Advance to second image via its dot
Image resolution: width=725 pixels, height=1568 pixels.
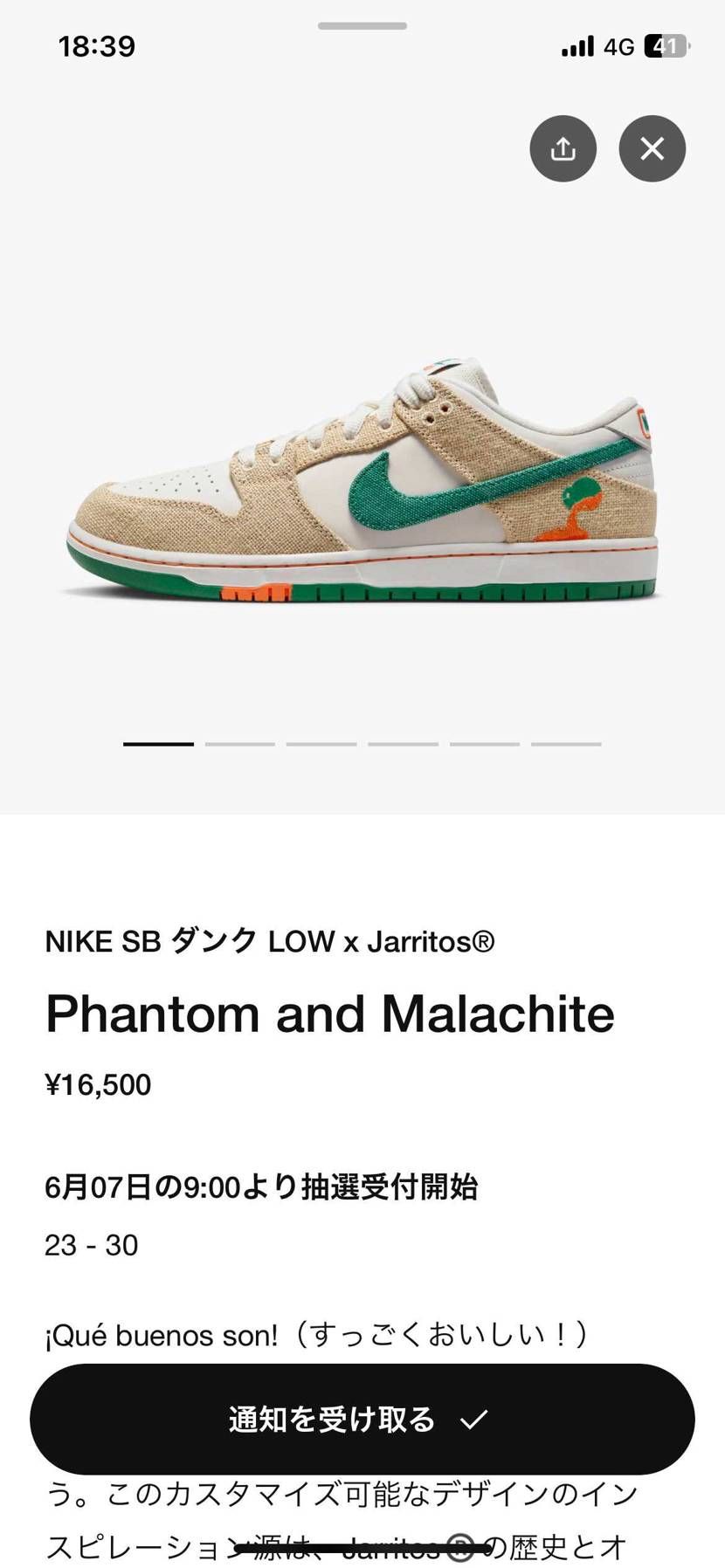click(x=239, y=744)
